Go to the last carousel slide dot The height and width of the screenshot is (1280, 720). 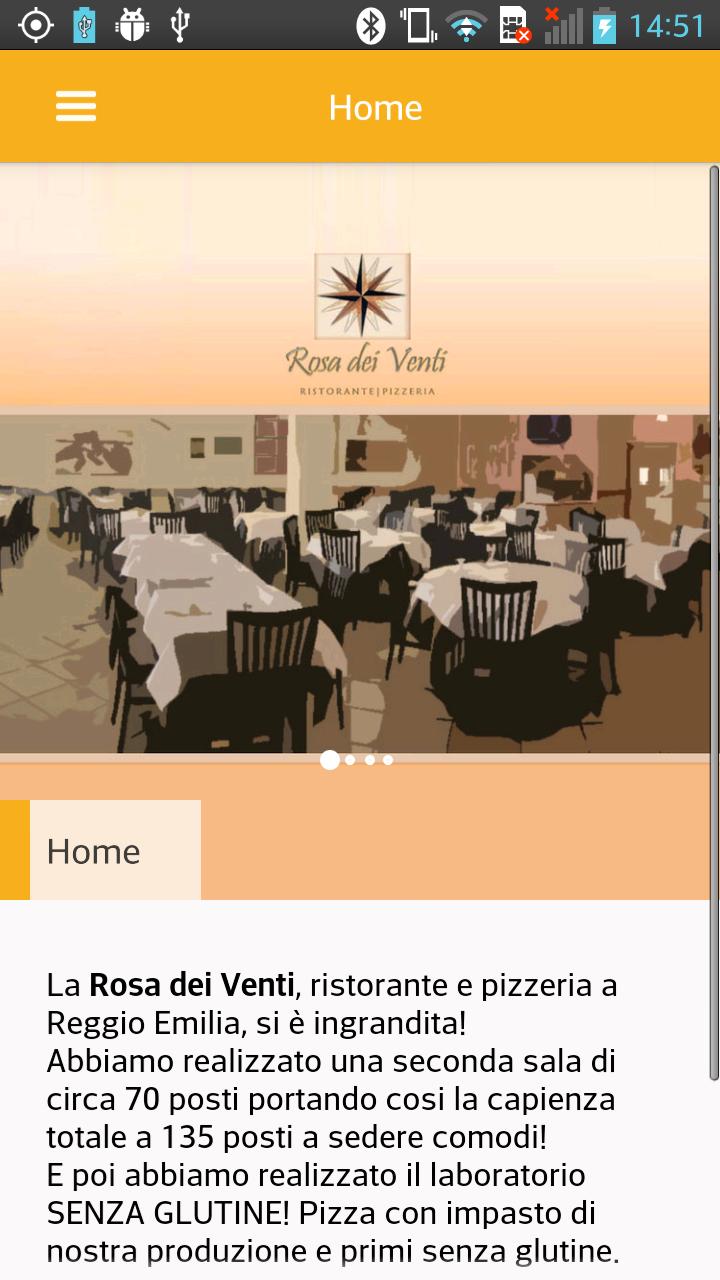[388, 760]
